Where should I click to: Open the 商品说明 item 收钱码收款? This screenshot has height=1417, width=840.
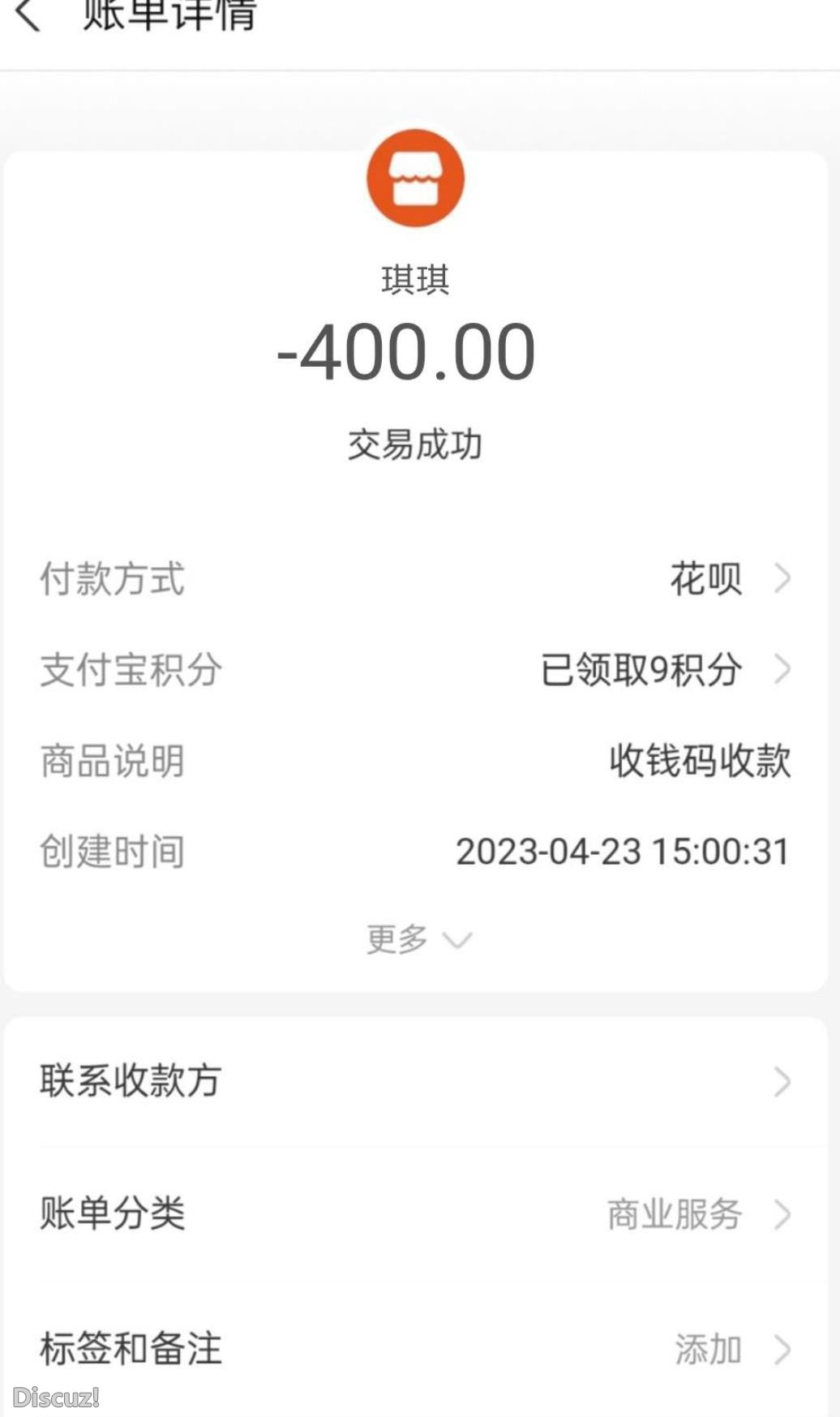701,761
